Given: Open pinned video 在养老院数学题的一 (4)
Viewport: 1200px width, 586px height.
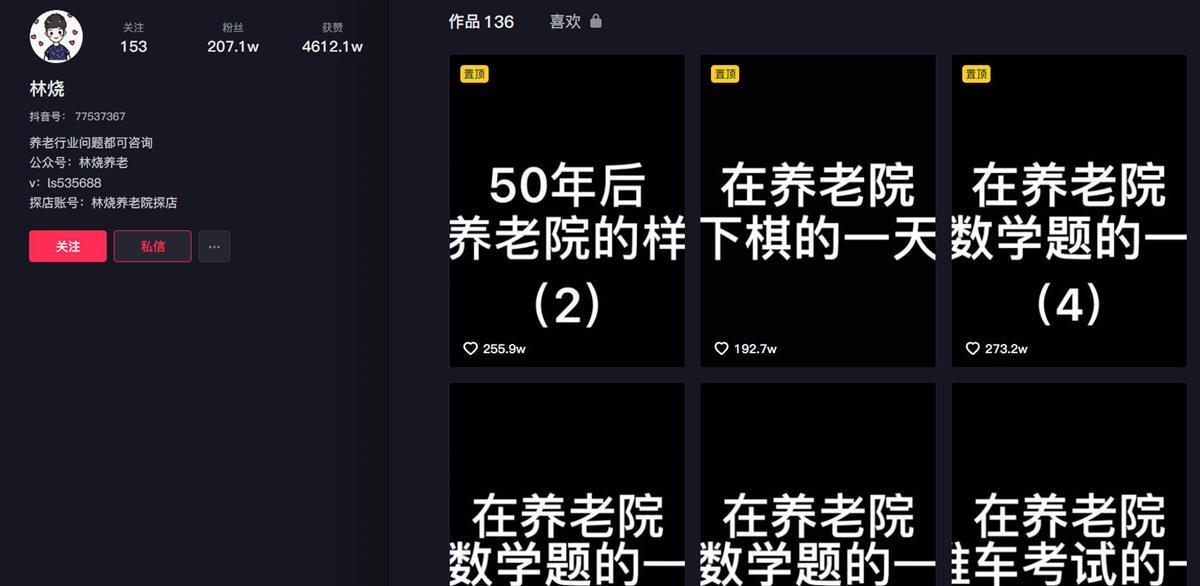Looking at the screenshot, I should tap(1069, 211).
